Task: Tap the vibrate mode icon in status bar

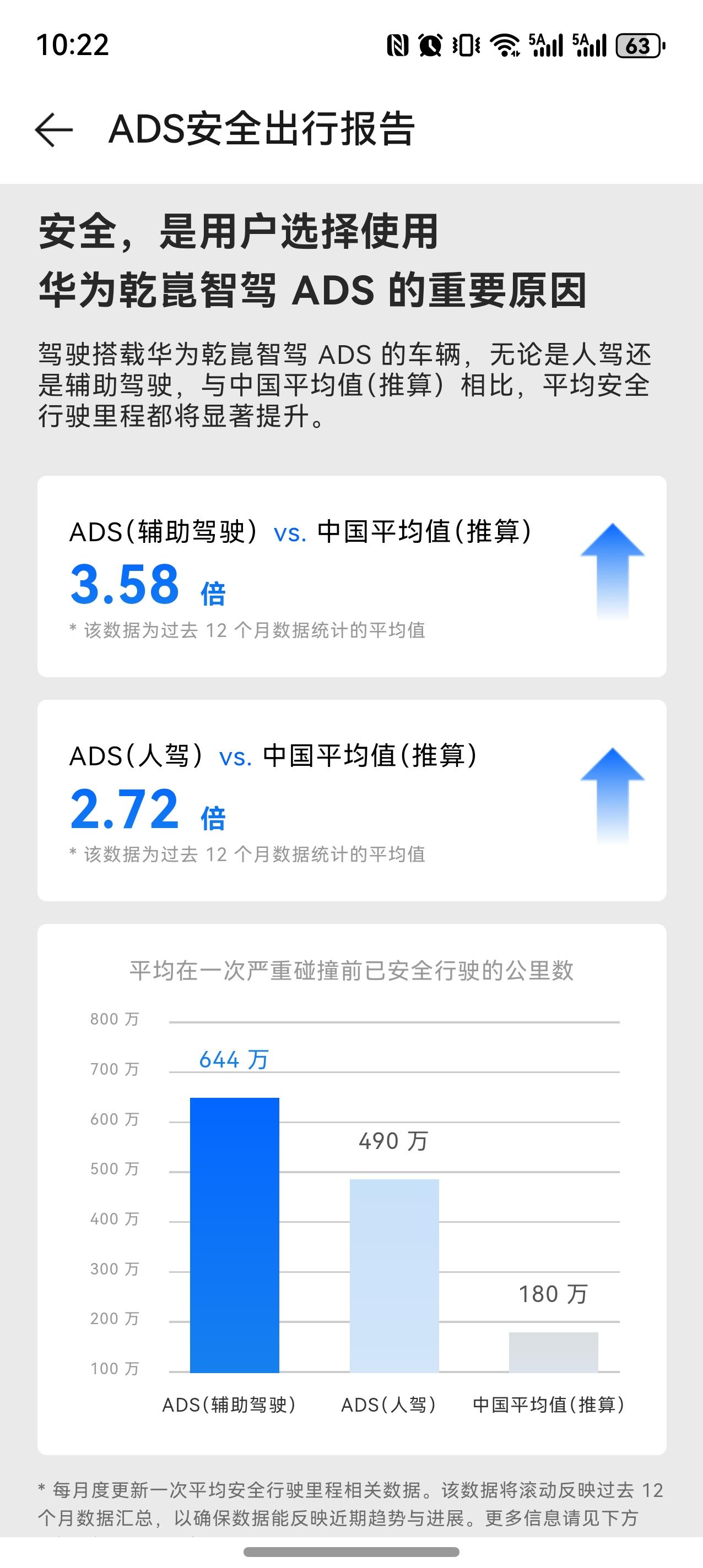Action: [467, 44]
